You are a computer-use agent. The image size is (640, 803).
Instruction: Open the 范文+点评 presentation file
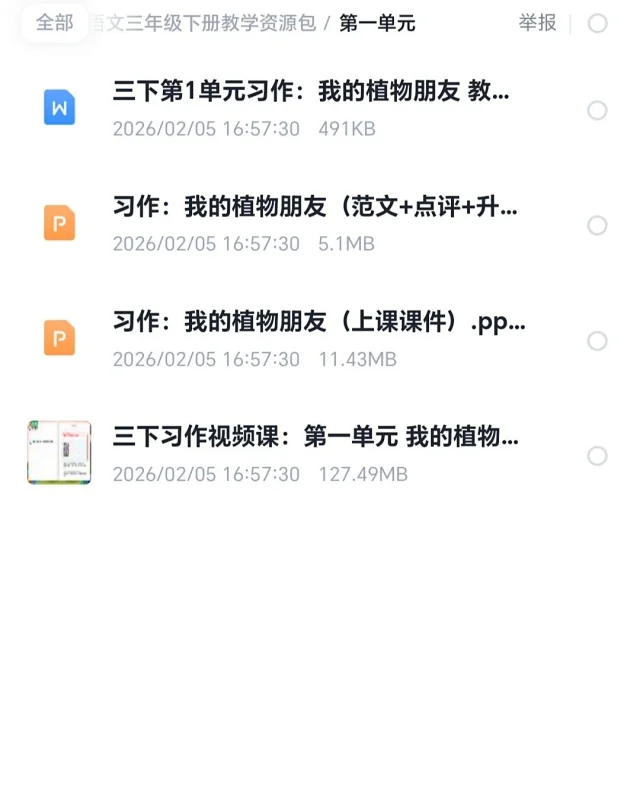pos(315,208)
